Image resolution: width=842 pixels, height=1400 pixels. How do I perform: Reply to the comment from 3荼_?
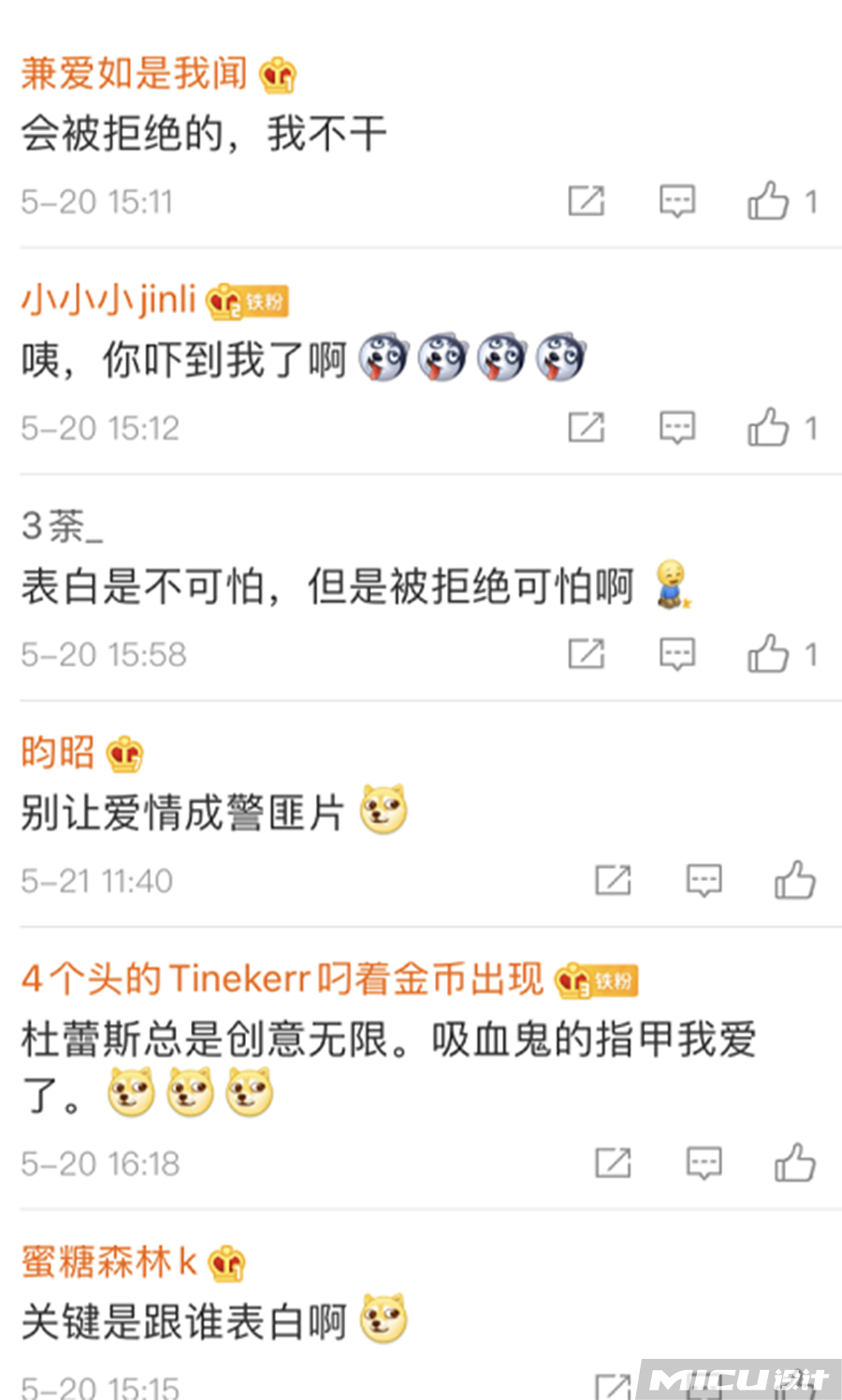[677, 654]
